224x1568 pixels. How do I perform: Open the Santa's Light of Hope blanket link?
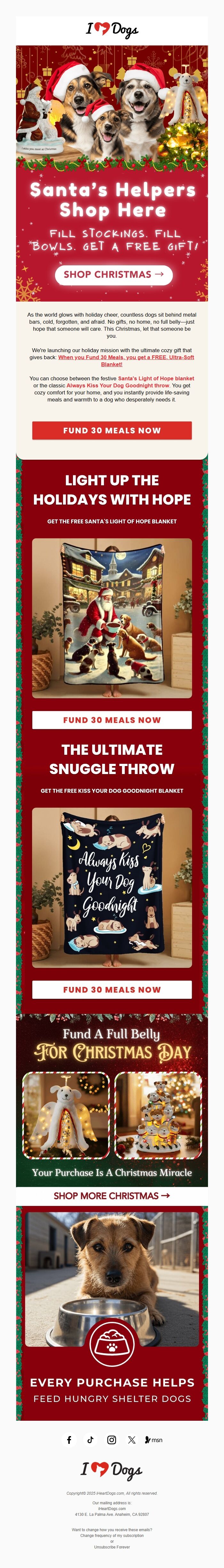(156, 378)
